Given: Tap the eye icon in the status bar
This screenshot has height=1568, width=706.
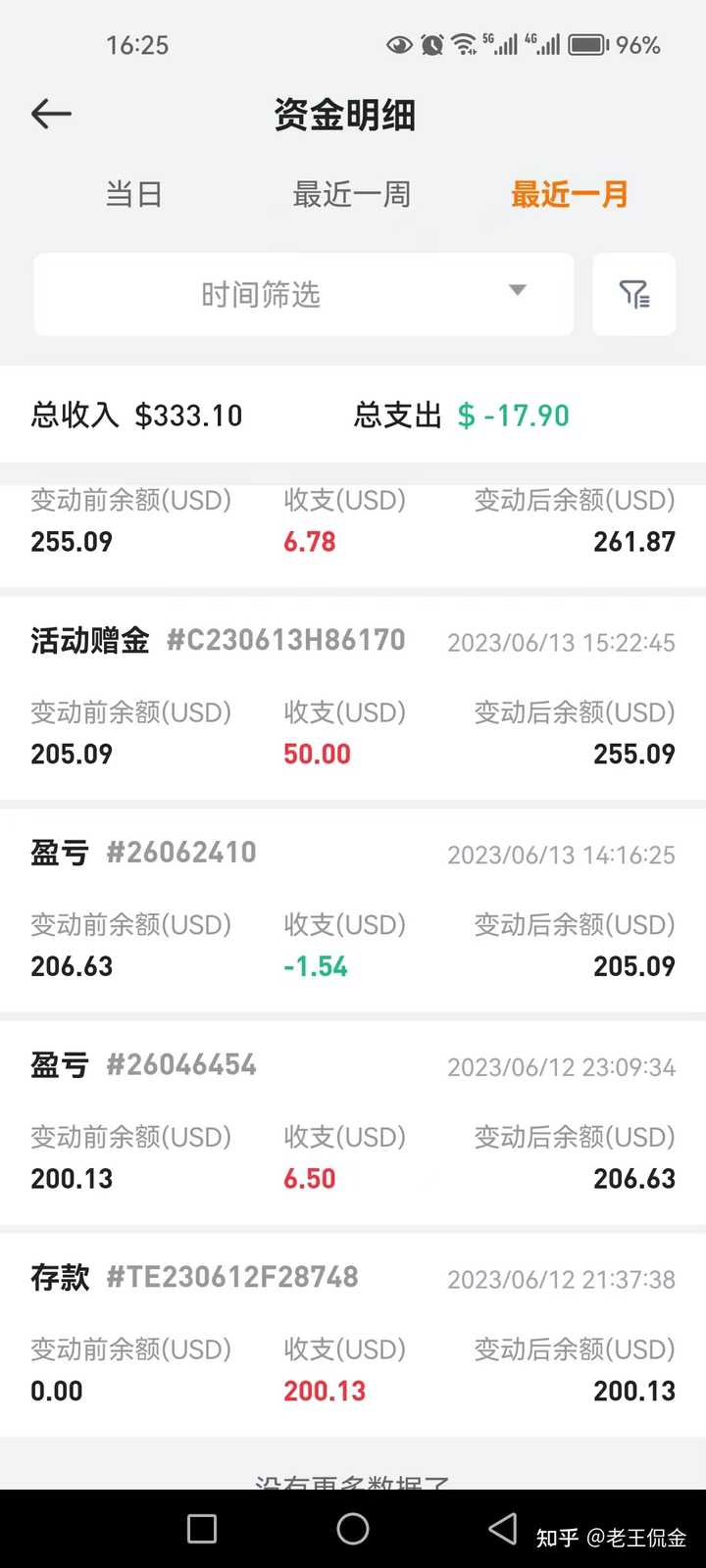Looking at the screenshot, I should pos(398,44).
